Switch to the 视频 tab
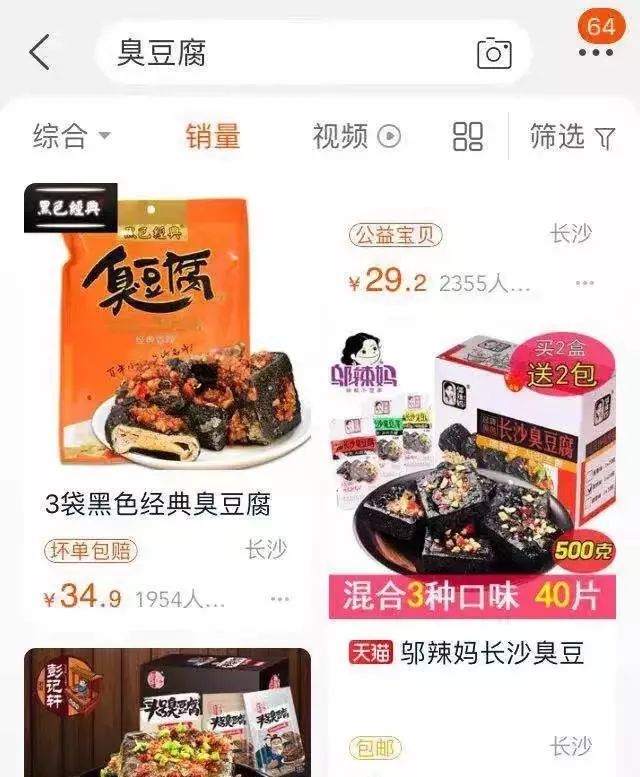The height and width of the screenshot is (777, 640). point(356,136)
